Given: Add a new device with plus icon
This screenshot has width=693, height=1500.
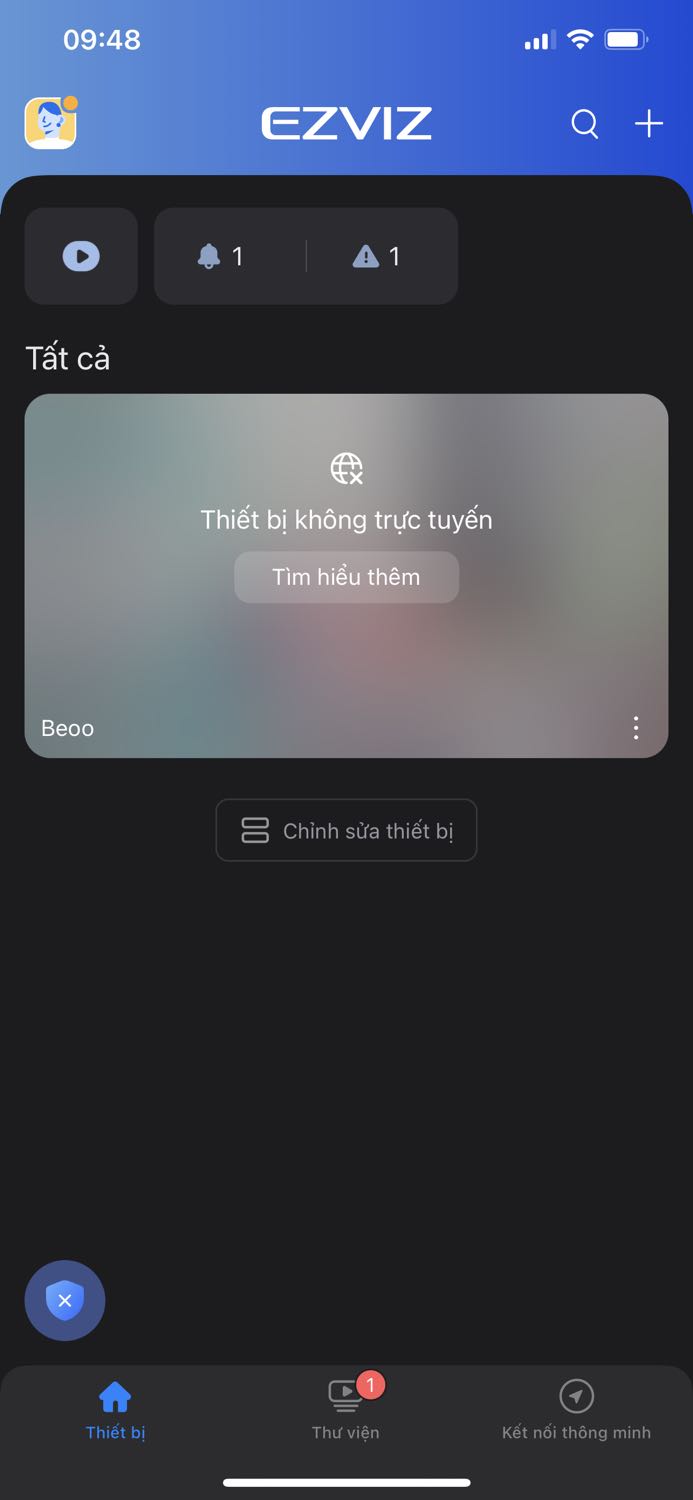Looking at the screenshot, I should [649, 124].
